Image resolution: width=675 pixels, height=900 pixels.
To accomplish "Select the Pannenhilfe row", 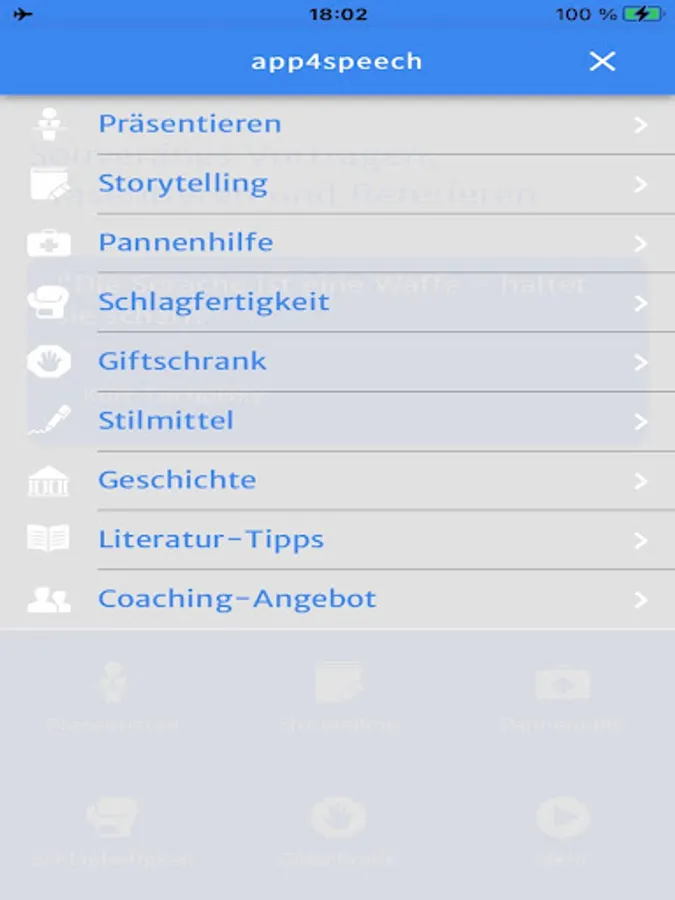I will pyautogui.click(x=186, y=243).
